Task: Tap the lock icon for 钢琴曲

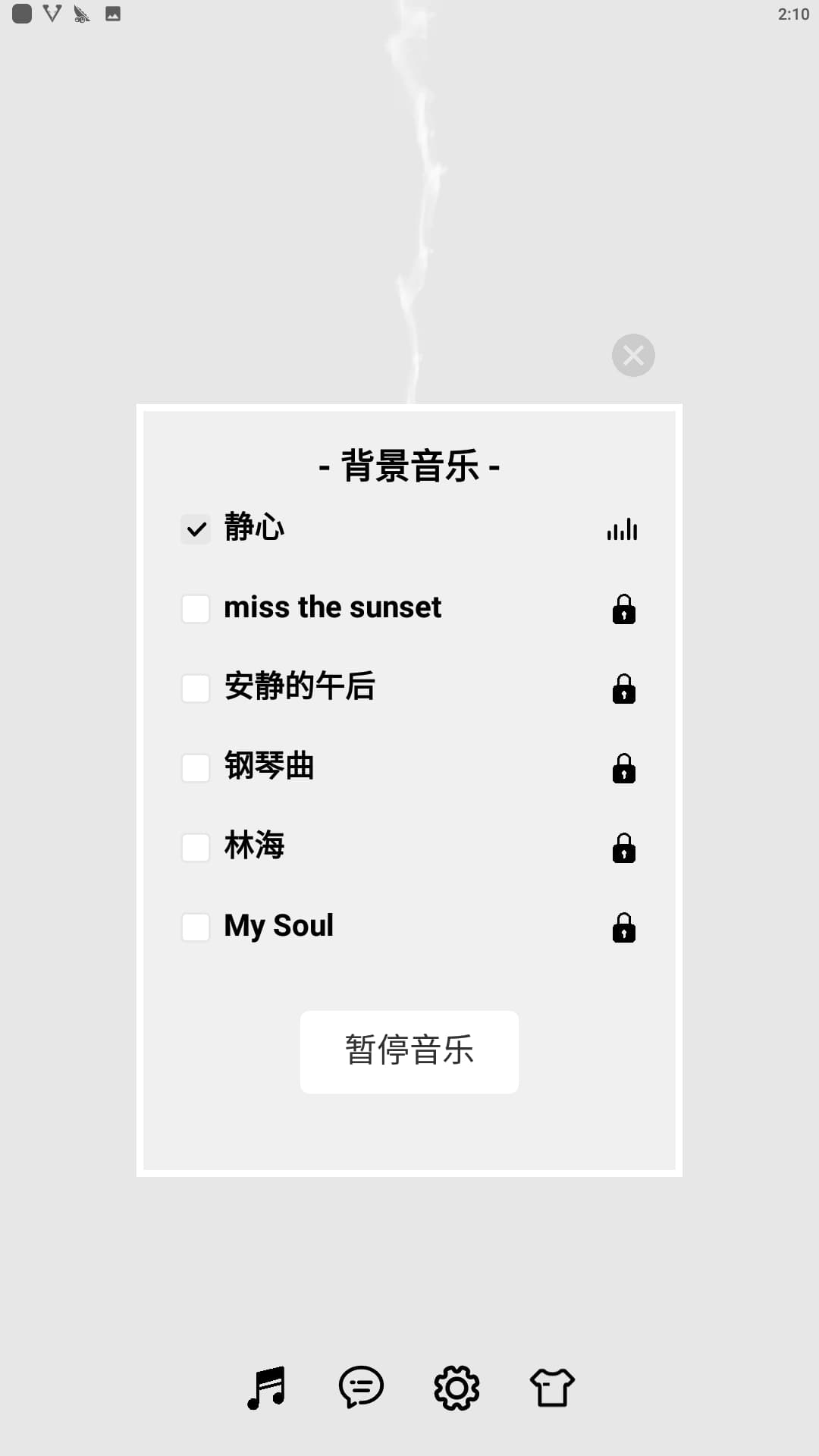Action: [623, 768]
